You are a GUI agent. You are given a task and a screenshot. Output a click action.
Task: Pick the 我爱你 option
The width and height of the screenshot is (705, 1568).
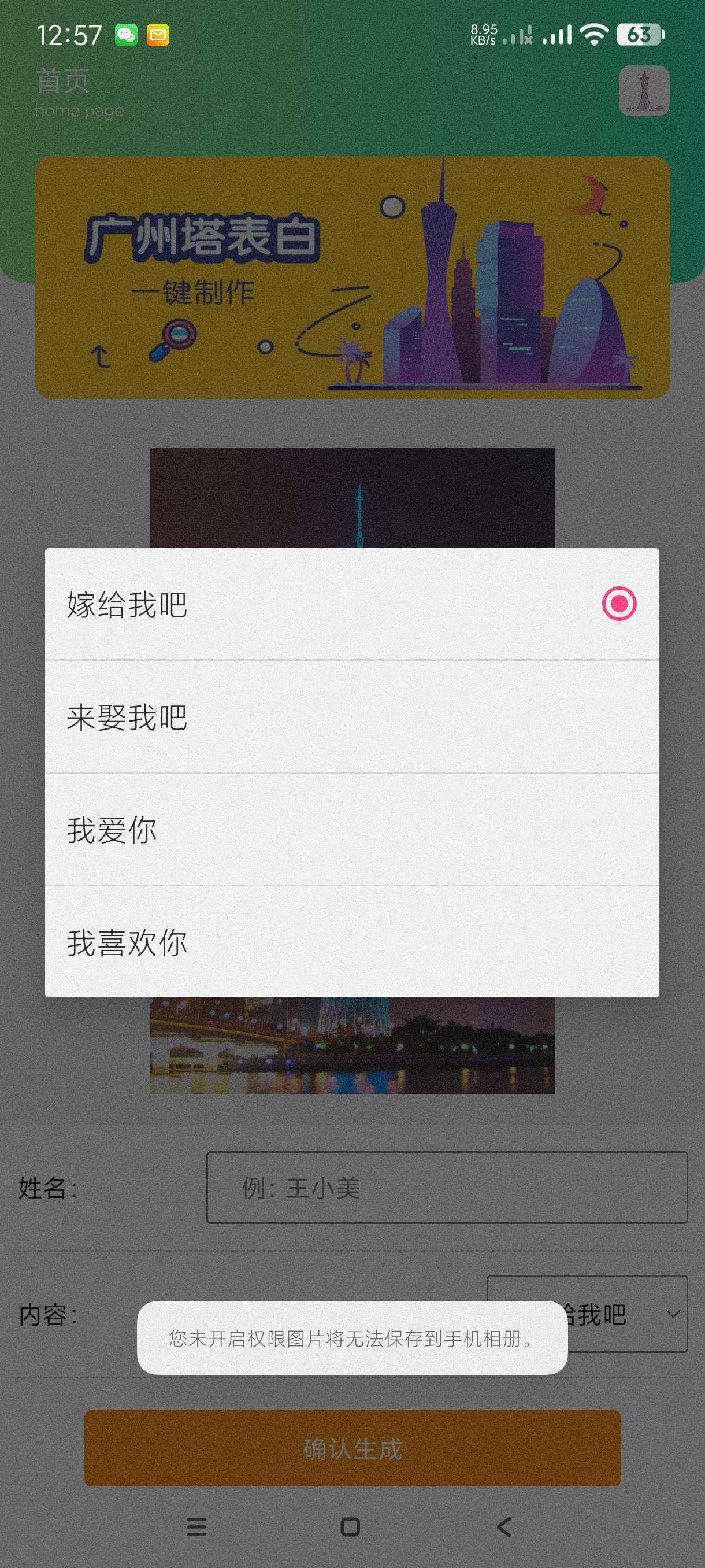[x=351, y=829]
